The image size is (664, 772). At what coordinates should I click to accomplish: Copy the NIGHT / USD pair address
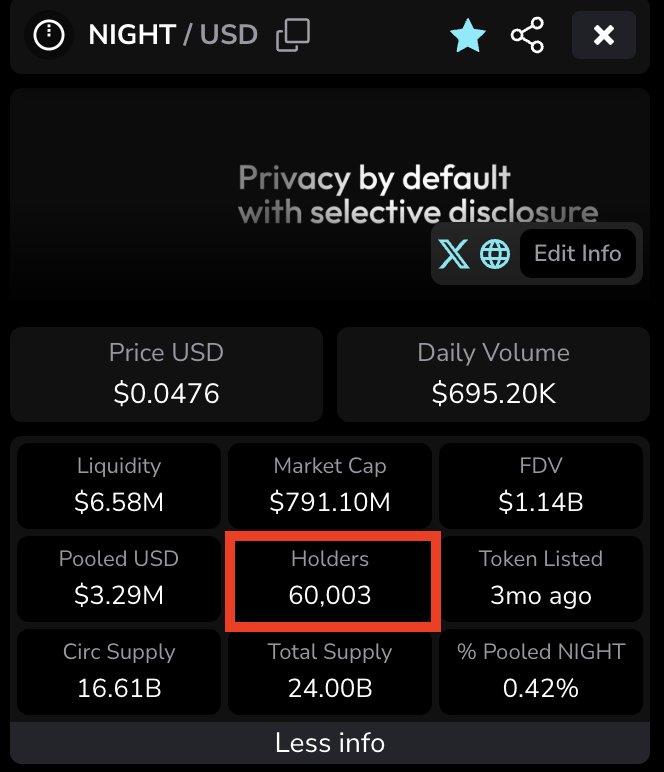pos(292,36)
